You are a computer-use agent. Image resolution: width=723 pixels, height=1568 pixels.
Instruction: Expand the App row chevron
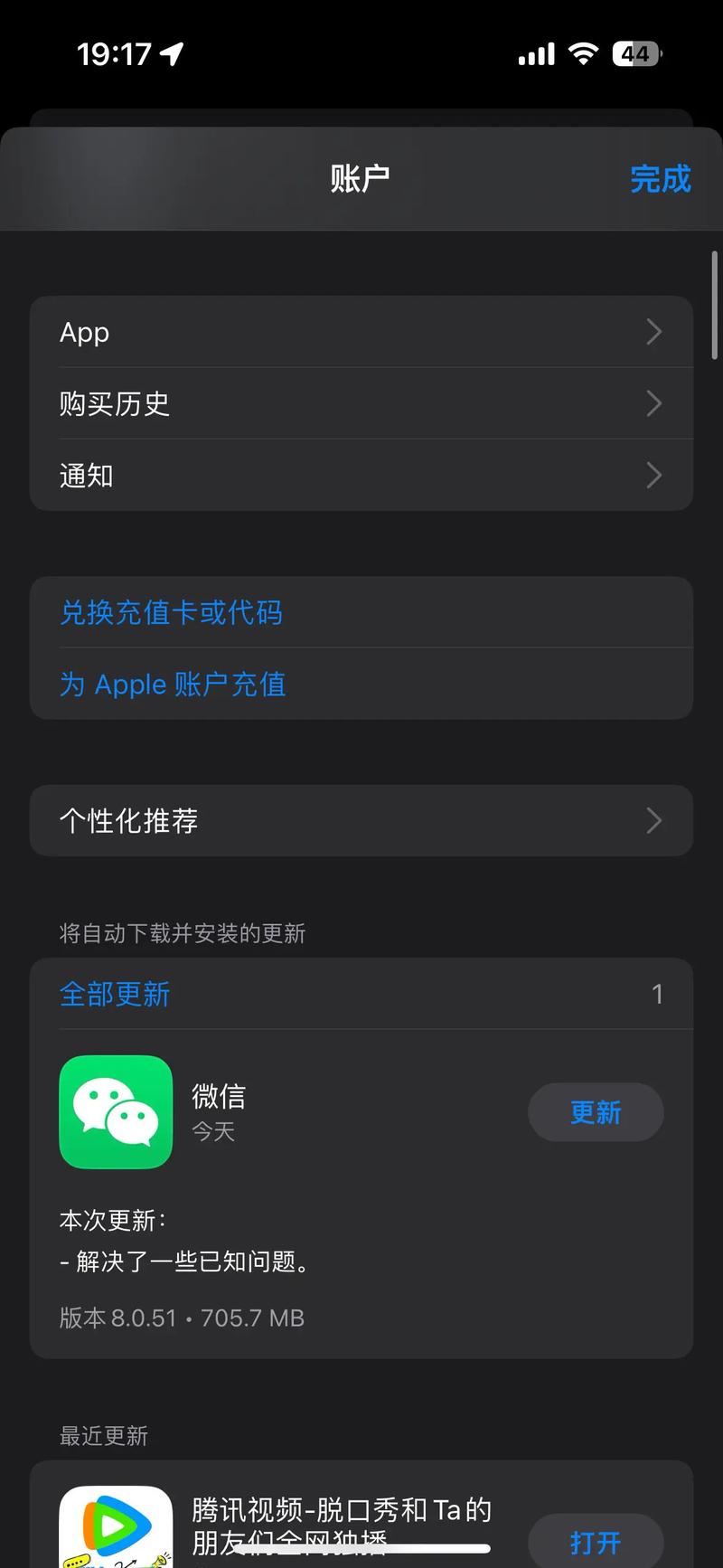tap(654, 332)
